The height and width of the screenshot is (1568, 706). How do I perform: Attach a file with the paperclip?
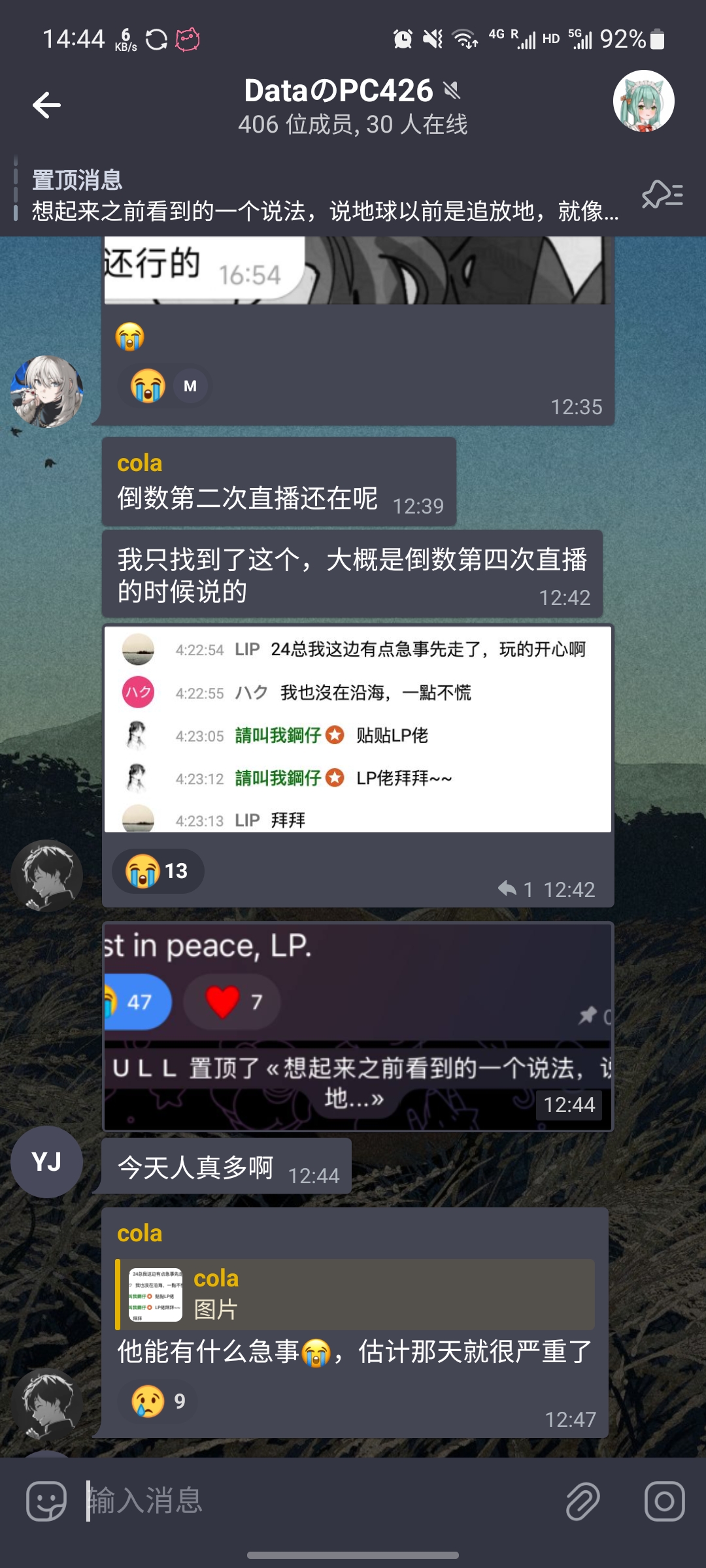click(582, 1501)
